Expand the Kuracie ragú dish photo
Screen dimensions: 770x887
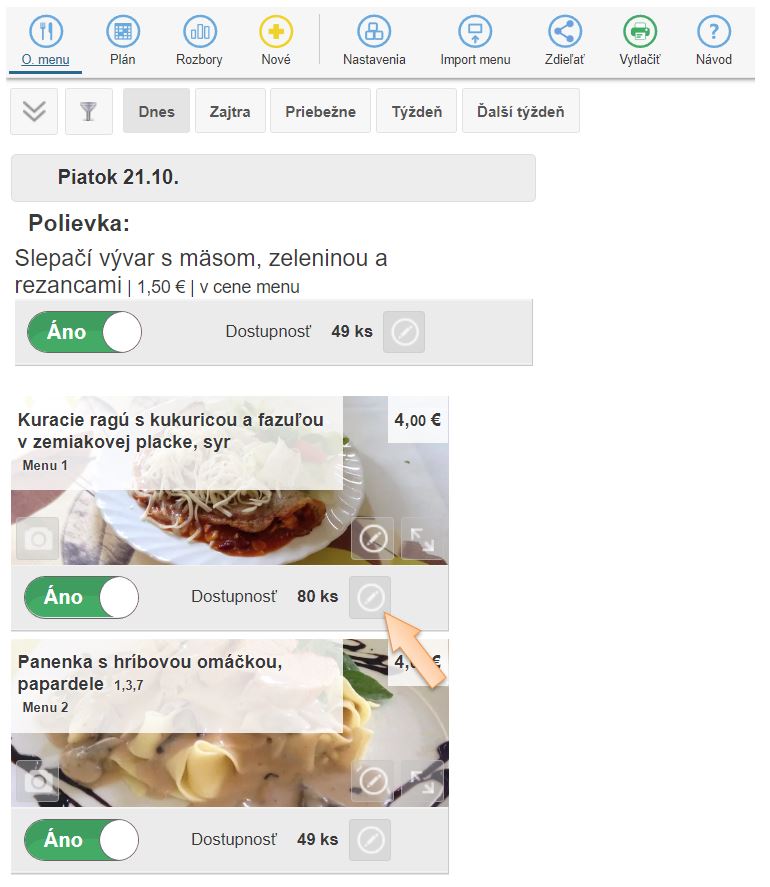point(422,539)
